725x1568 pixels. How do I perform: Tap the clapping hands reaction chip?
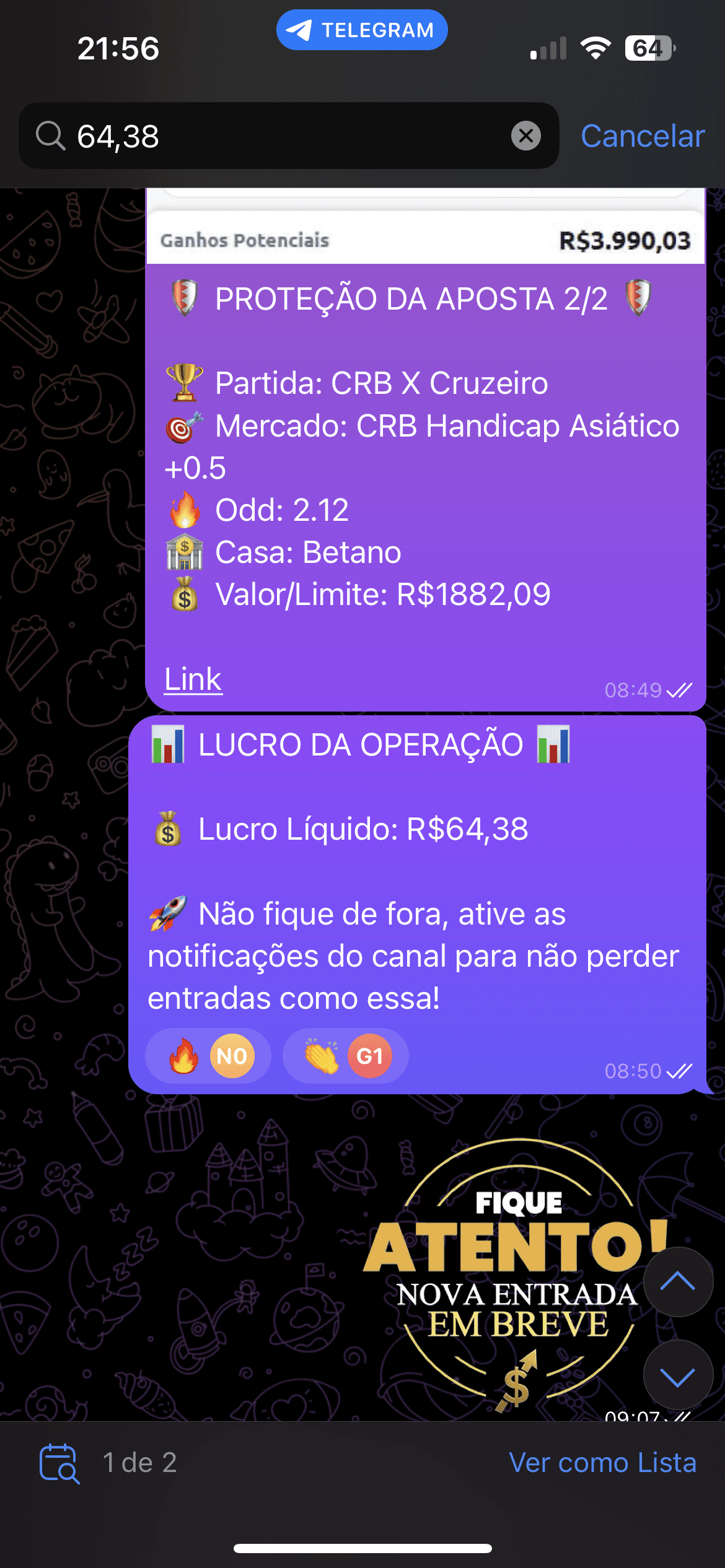point(345,1056)
